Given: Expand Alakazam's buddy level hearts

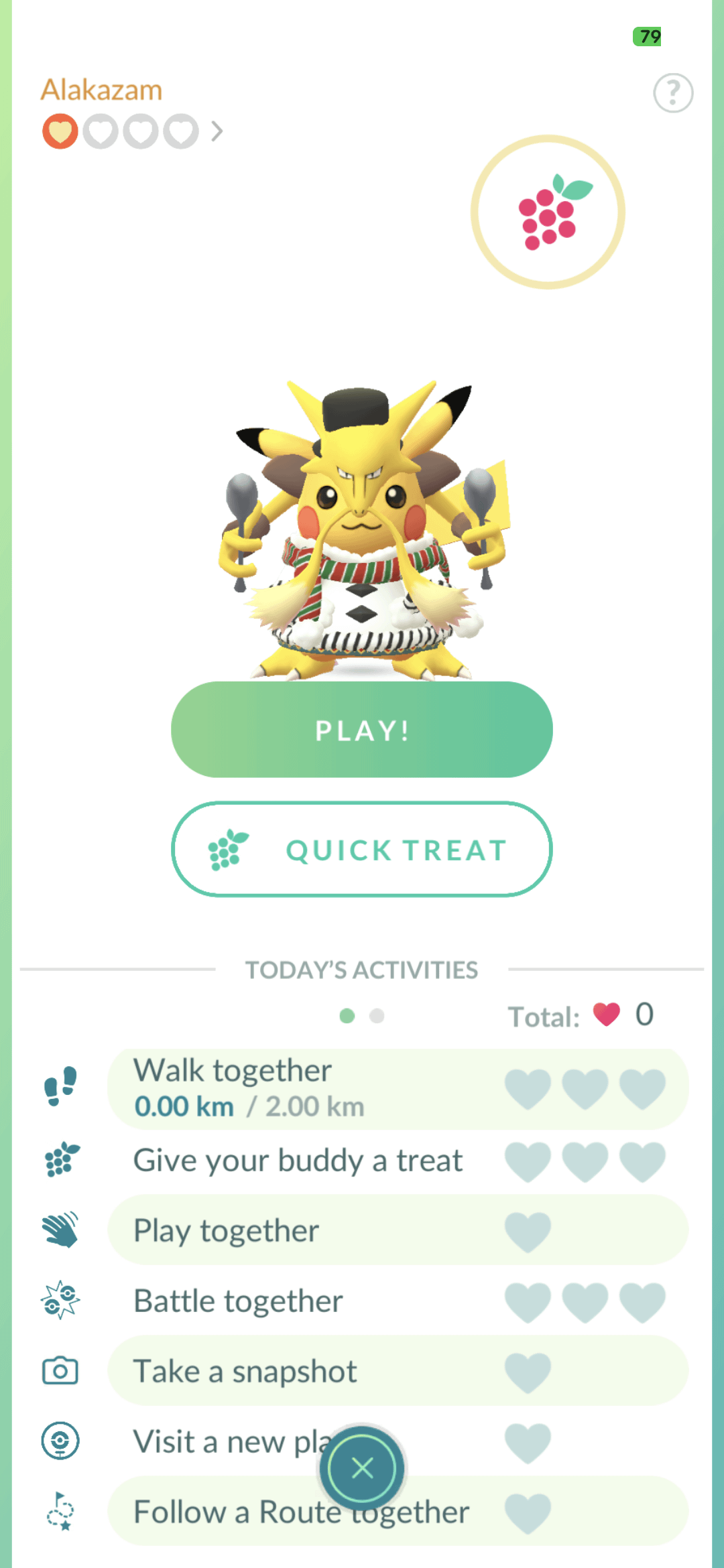Looking at the screenshot, I should click(131, 131).
